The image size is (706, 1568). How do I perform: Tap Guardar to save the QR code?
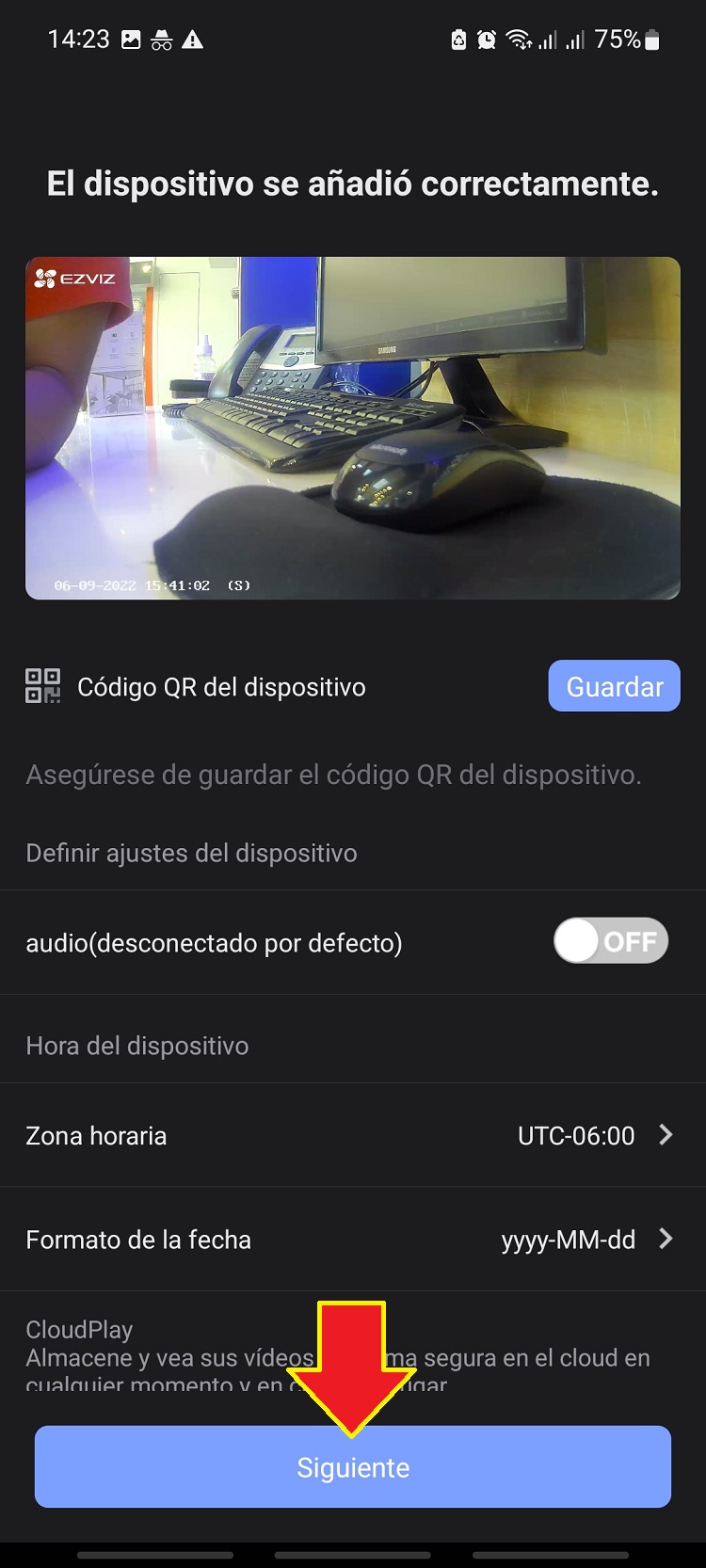614,686
